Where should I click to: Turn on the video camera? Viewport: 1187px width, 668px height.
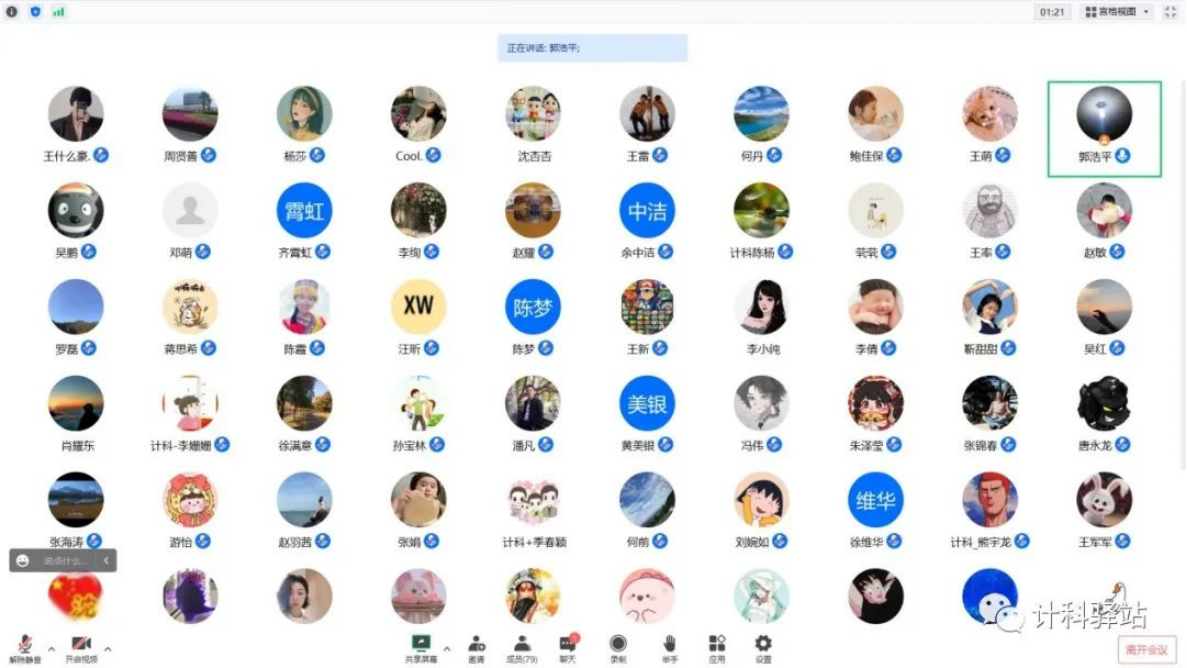[x=81, y=646]
